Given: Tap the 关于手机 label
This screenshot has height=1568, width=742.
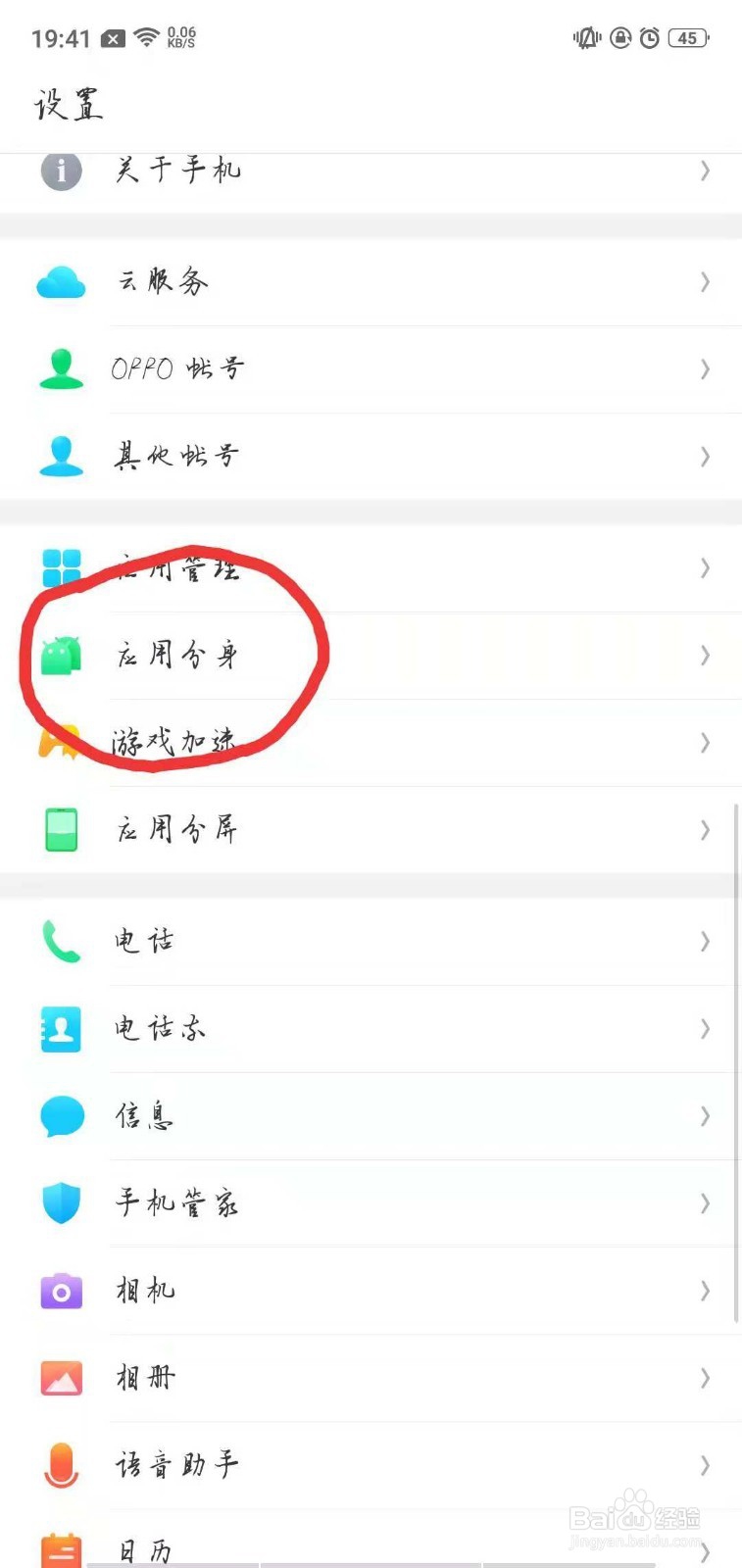Looking at the screenshot, I should click(x=176, y=171).
